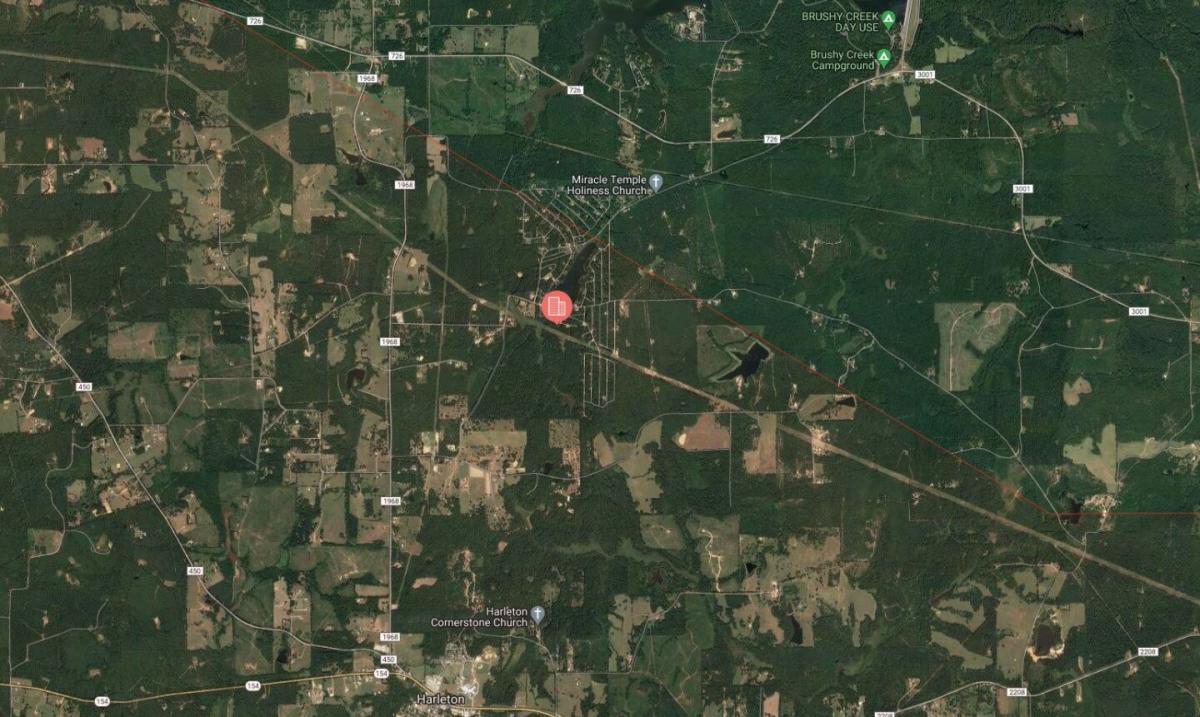Select the Harleton Cornerstone Church marker
The height and width of the screenshot is (717, 1200).
tap(538, 614)
